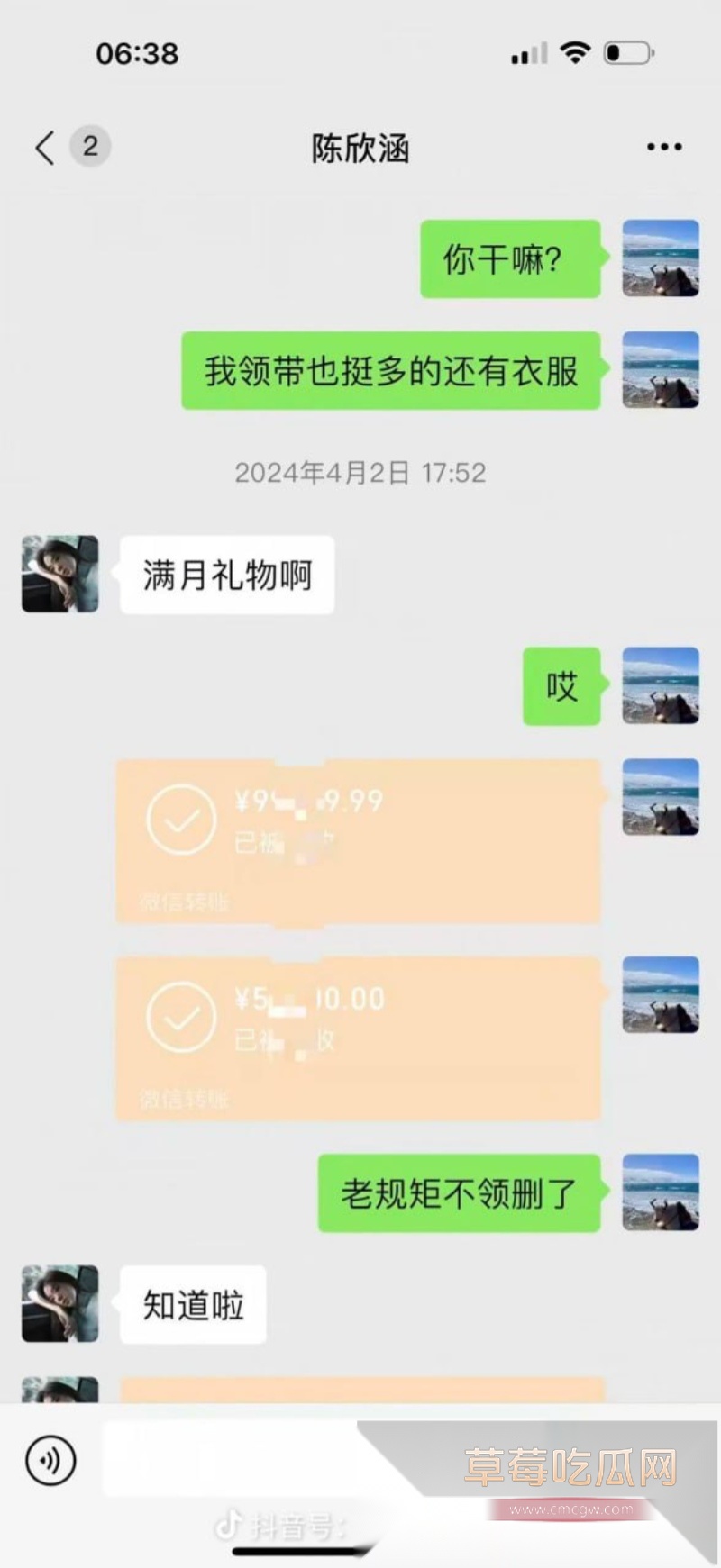
Task: Tap the cellular signal bars indicator
Action: coord(528,52)
